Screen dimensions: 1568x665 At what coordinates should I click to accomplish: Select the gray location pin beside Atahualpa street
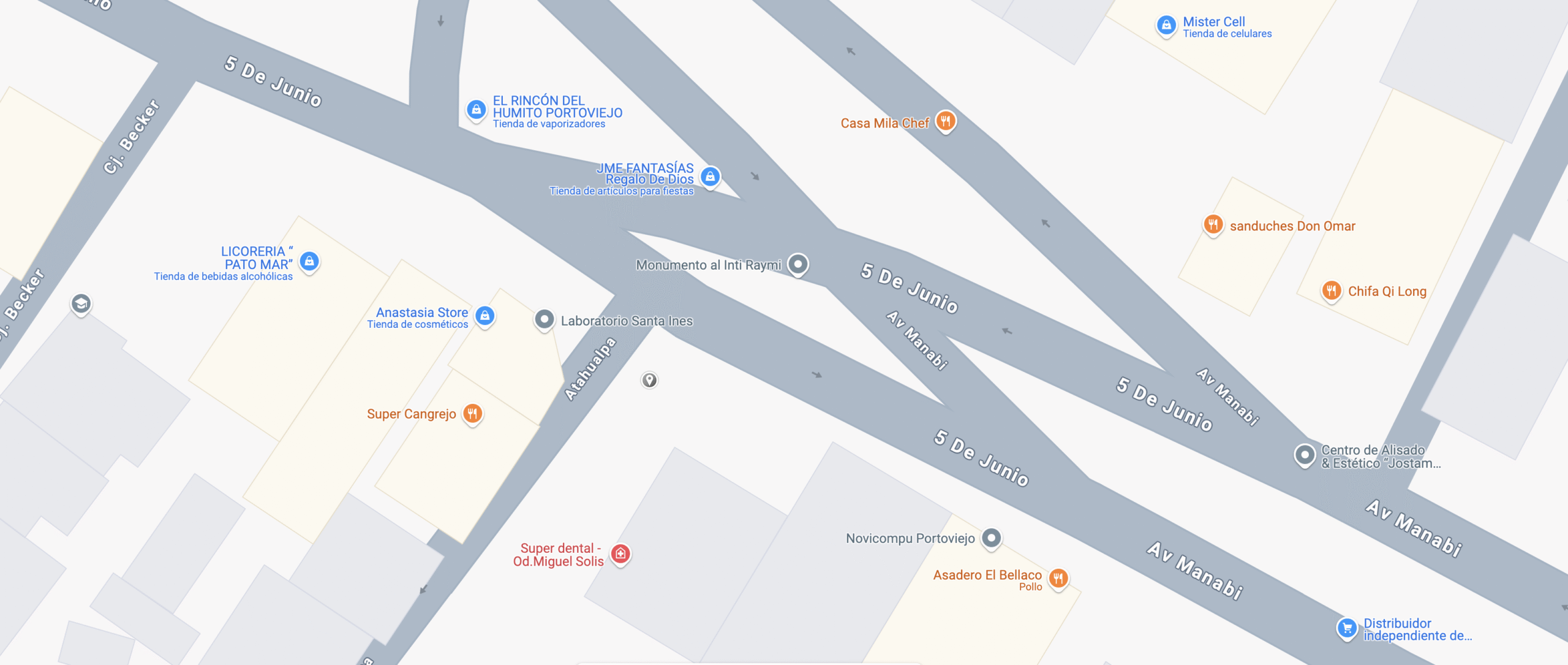(x=649, y=380)
